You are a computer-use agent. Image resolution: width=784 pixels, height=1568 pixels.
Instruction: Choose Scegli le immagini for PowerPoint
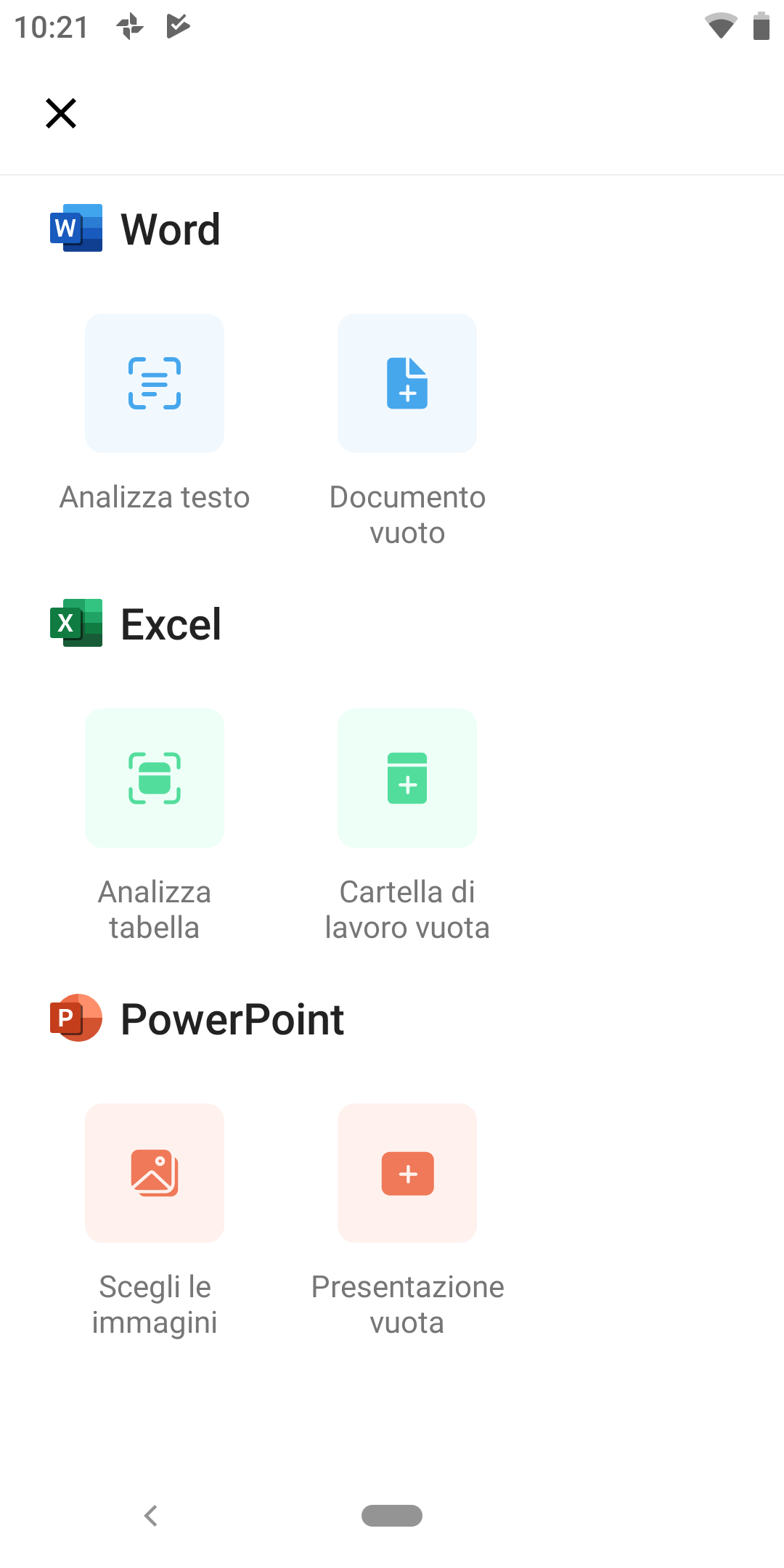tap(155, 1173)
